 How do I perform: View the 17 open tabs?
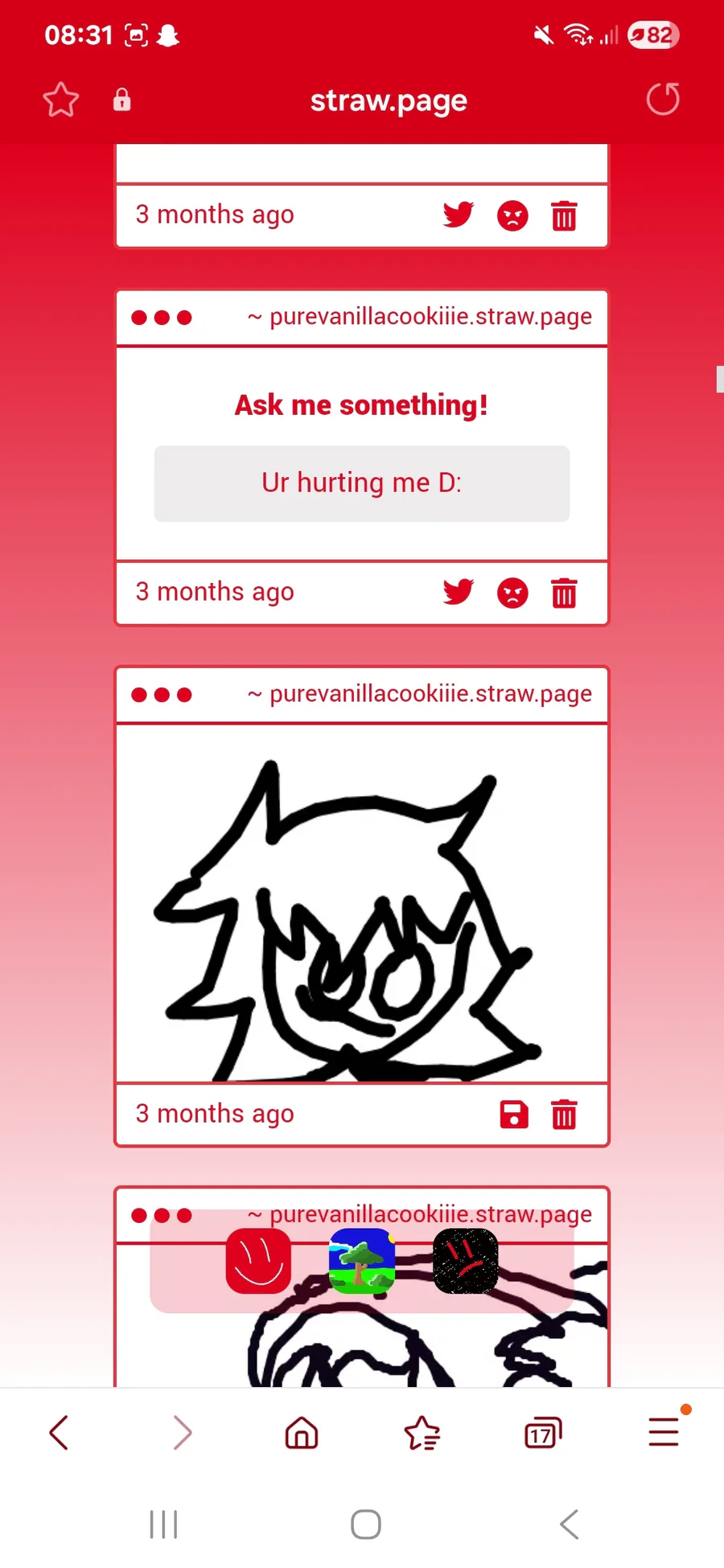pyautogui.click(x=543, y=1432)
